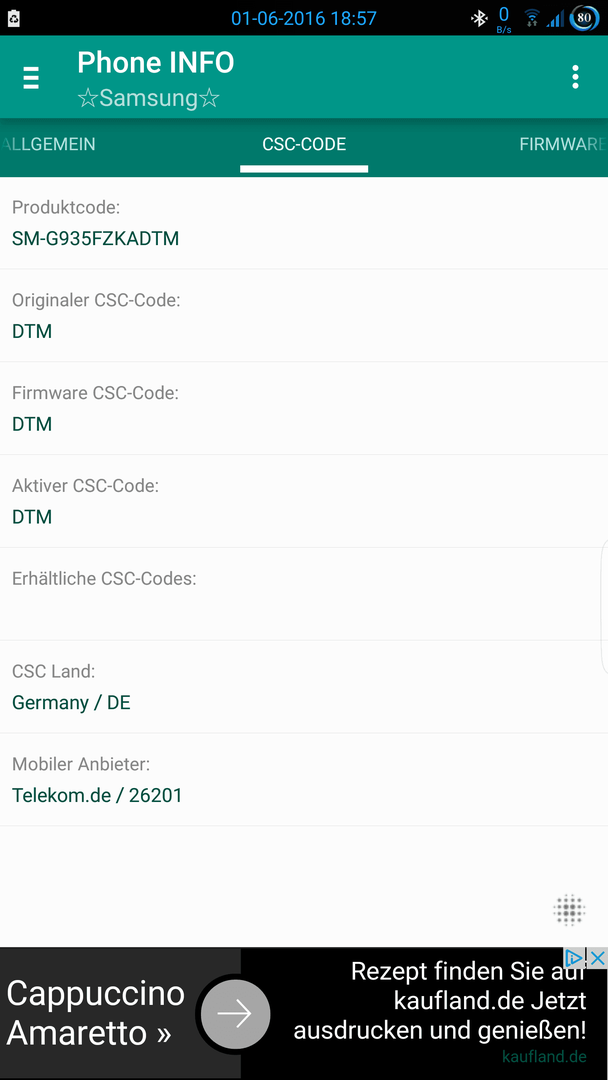Select the CSC-CODE tab
Image resolution: width=608 pixels, height=1080 pixels.
click(304, 145)
